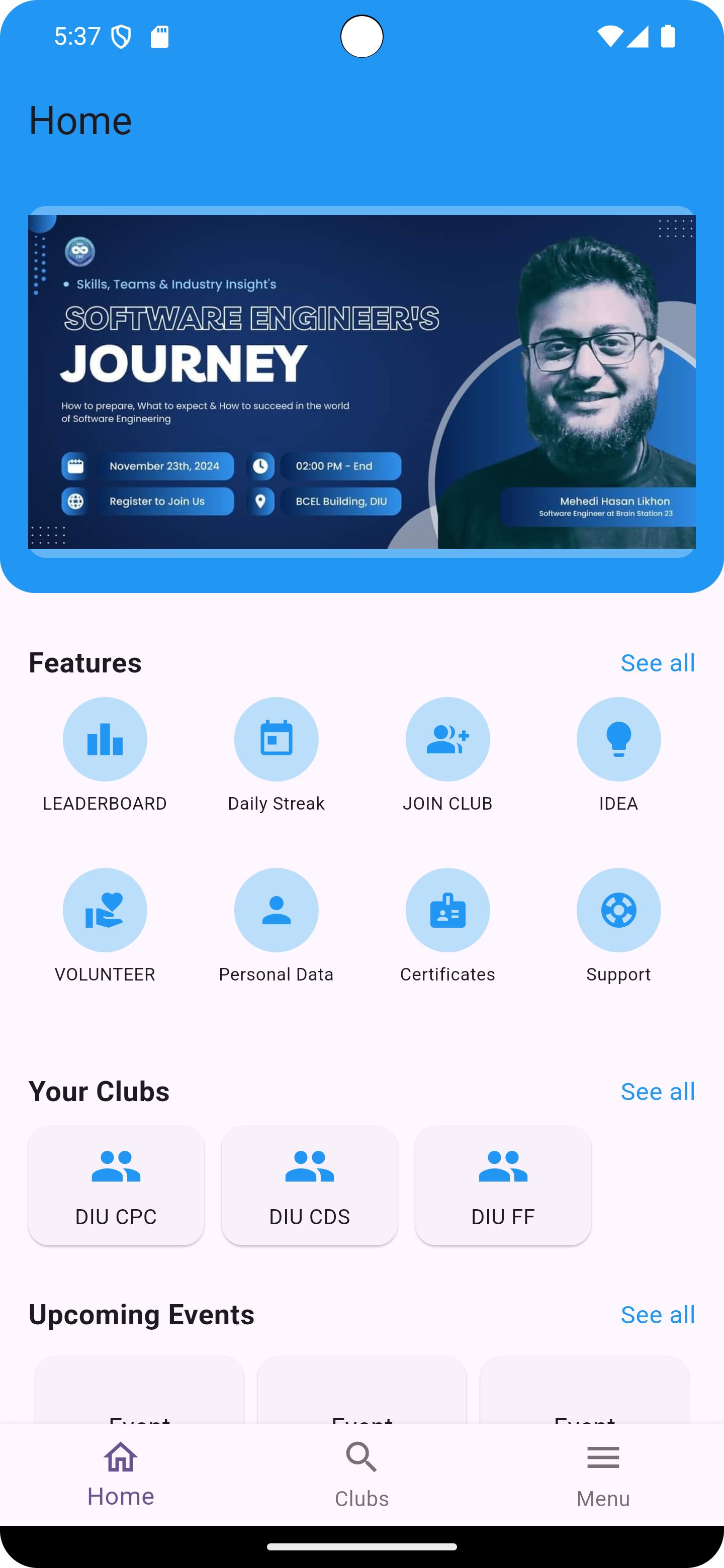Open the IDEA feature
The image size is (724, 1568).
pyautogui.click(x=618, y=755)
